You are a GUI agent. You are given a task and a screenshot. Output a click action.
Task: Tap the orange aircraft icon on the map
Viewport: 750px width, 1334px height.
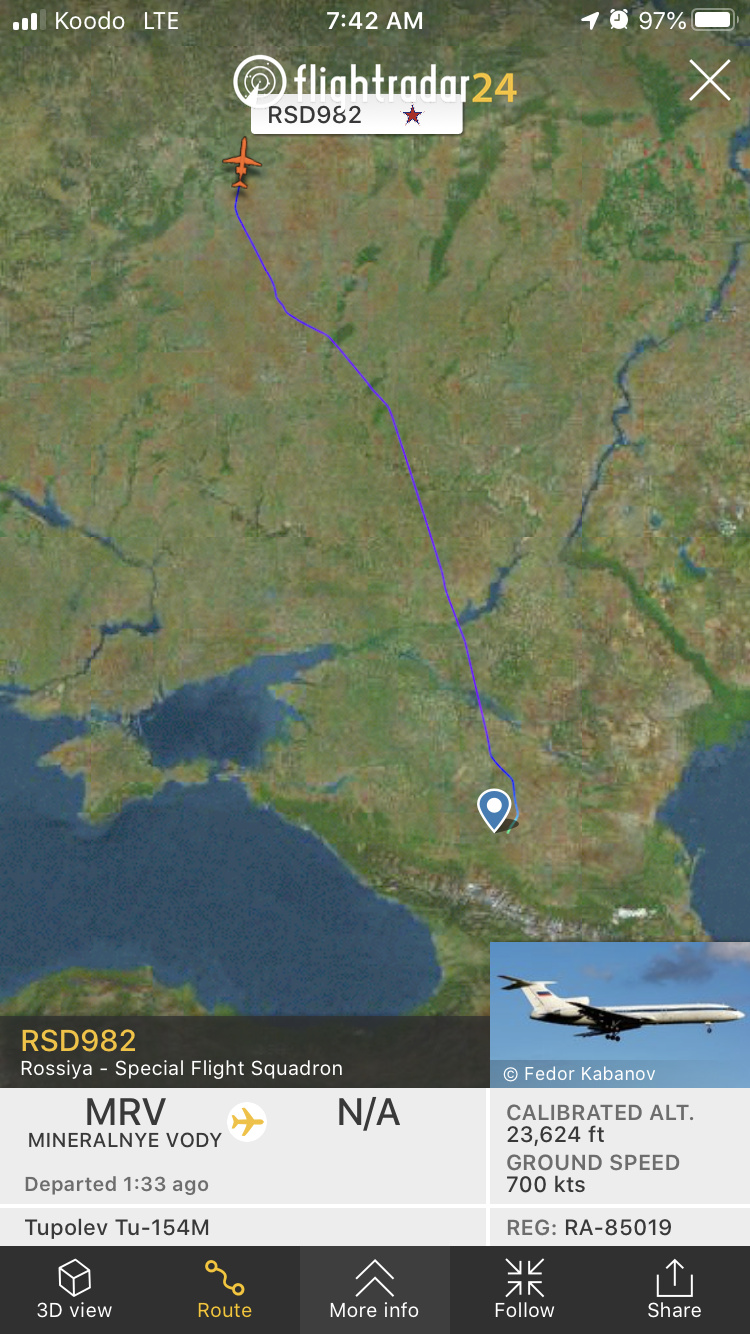tap(241, 164)
